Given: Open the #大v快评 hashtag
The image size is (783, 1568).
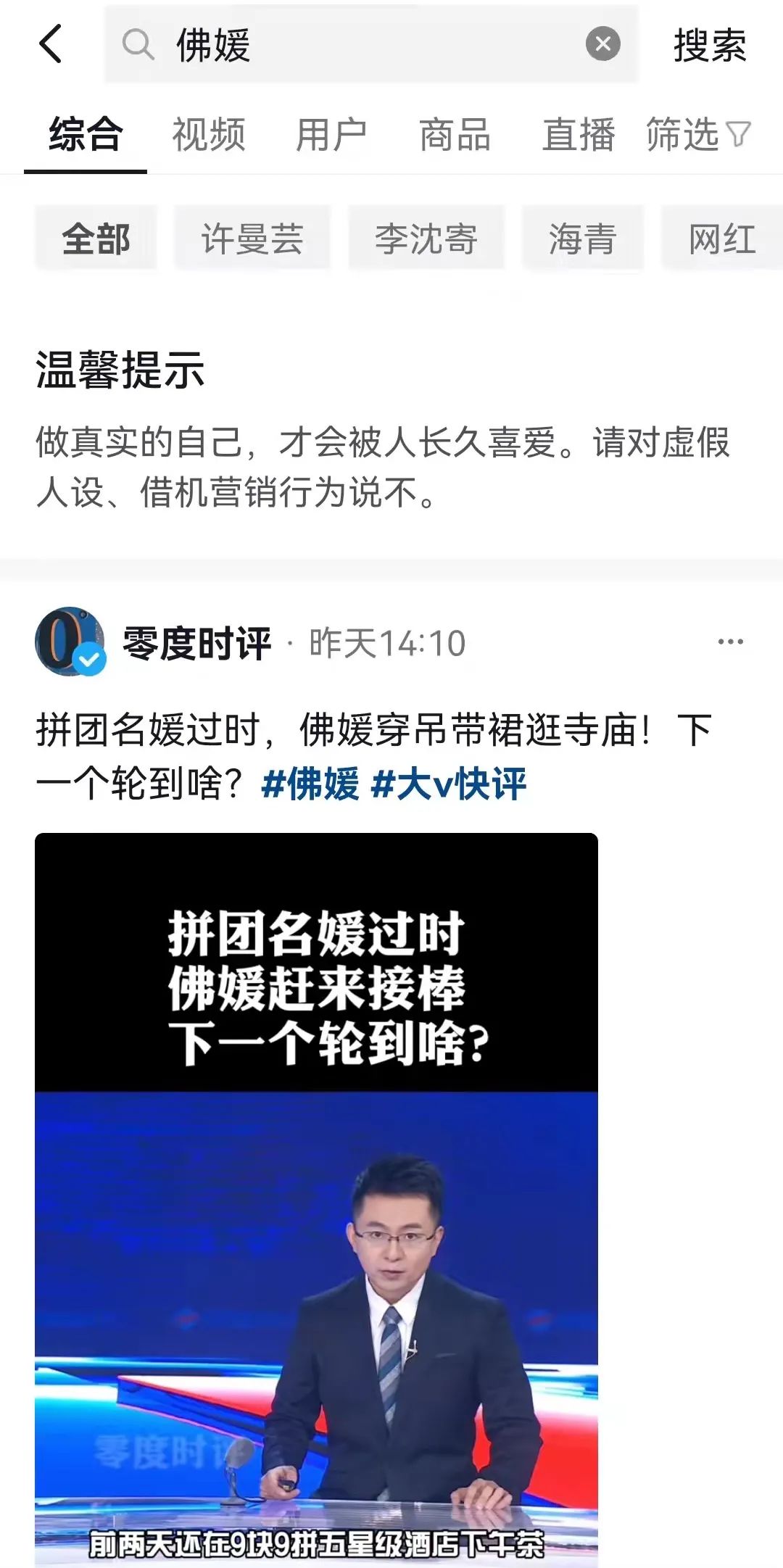Looking at the screenshot, I should click(449, 784).
